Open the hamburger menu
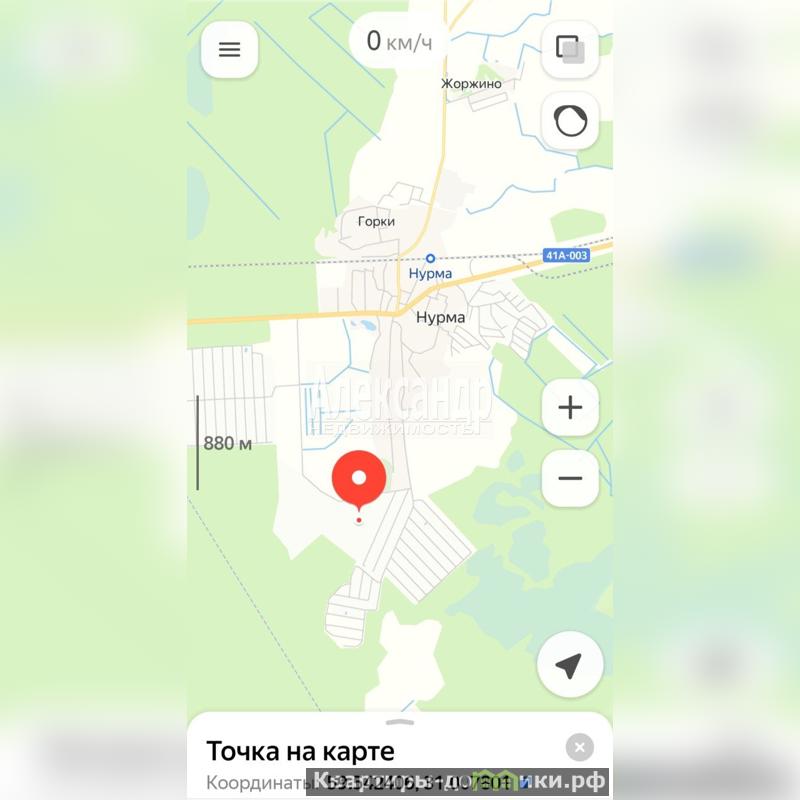 tap(229, 50)
